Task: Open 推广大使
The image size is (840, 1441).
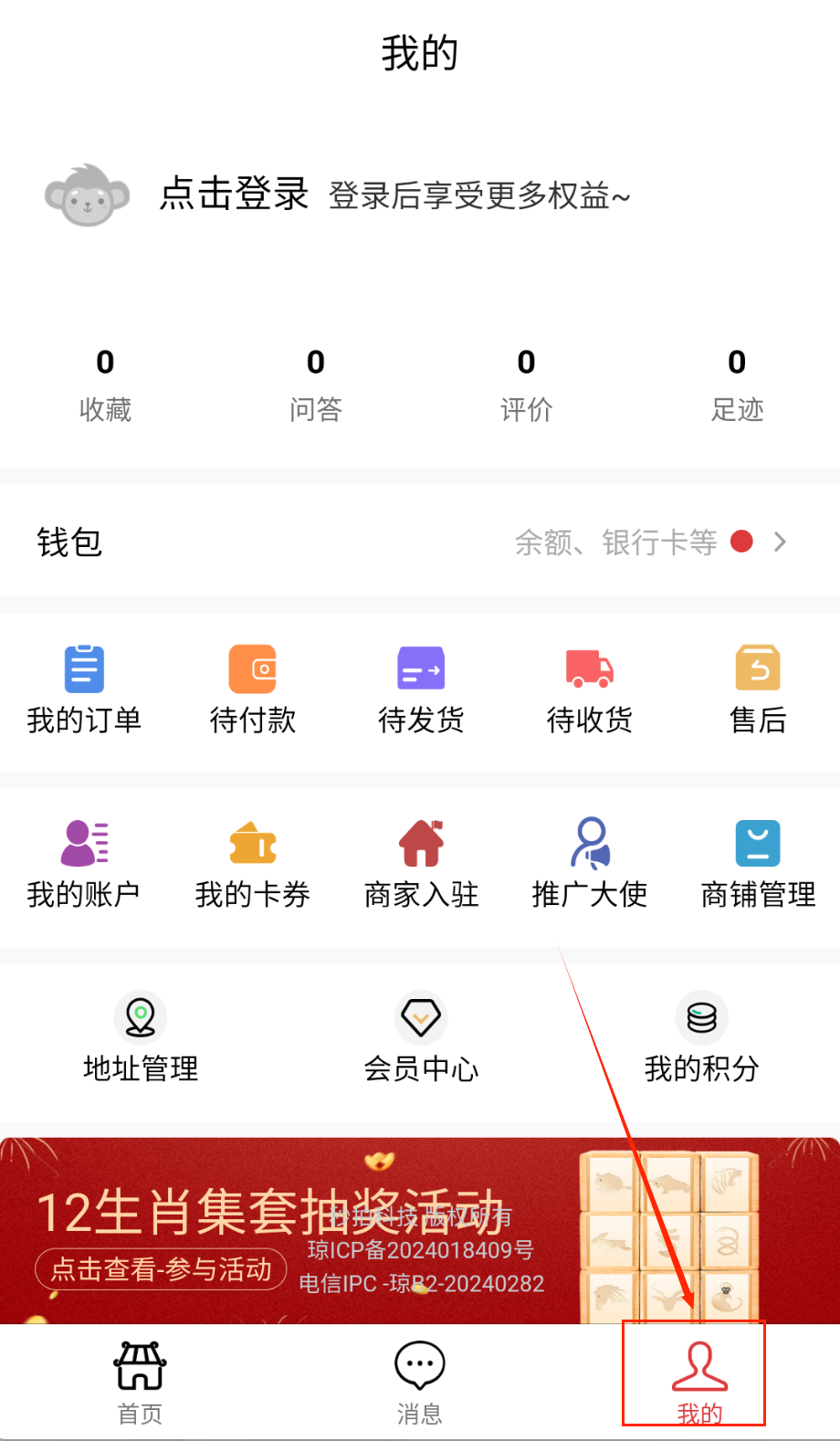Action: pyautogui.click(x=590, y=864)
